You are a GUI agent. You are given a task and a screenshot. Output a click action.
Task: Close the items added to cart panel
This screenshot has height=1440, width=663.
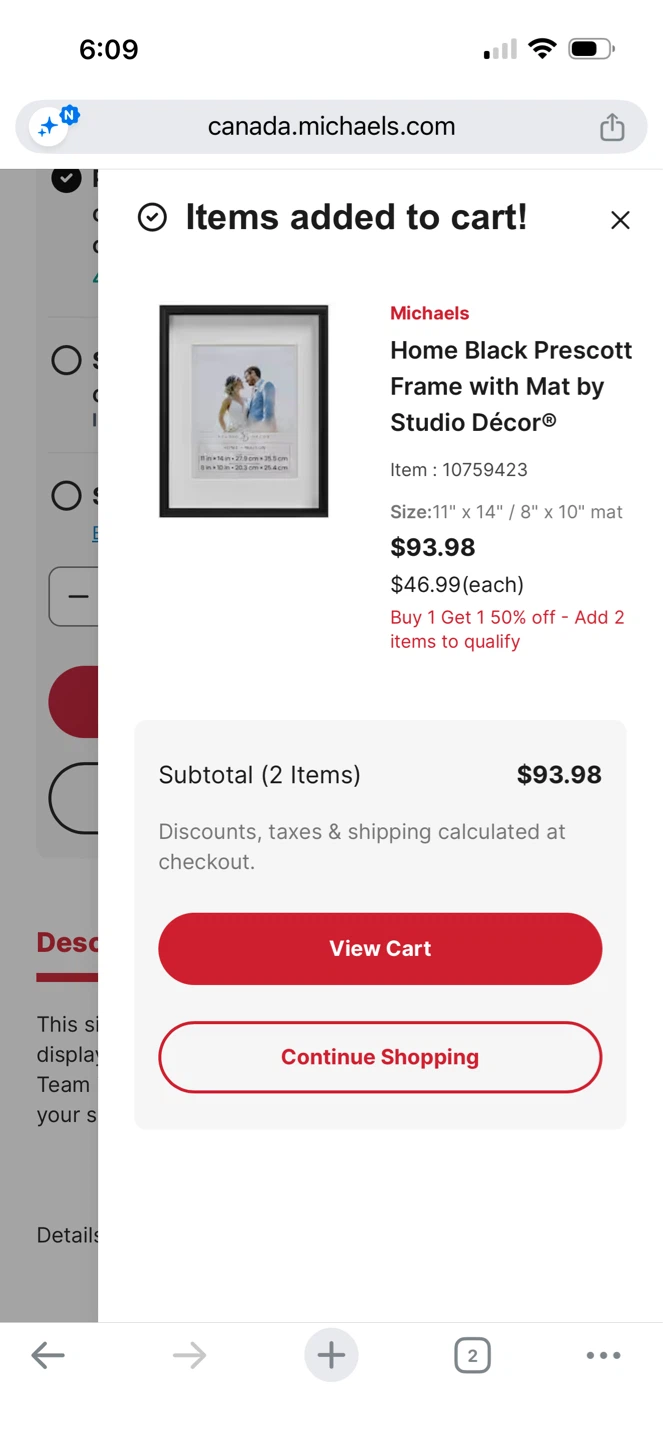click(x=620, y=220)
